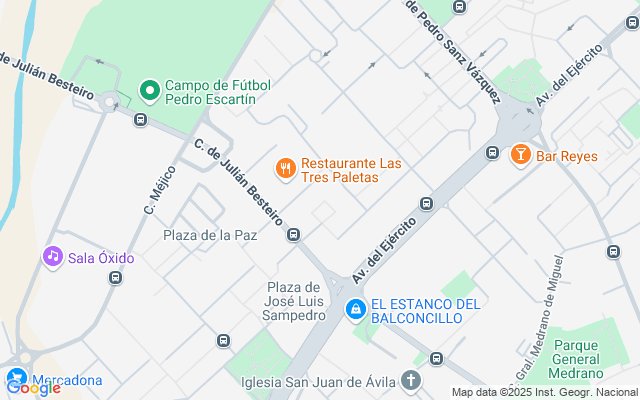Tap the Mercadona shopping cart pin

17,380
